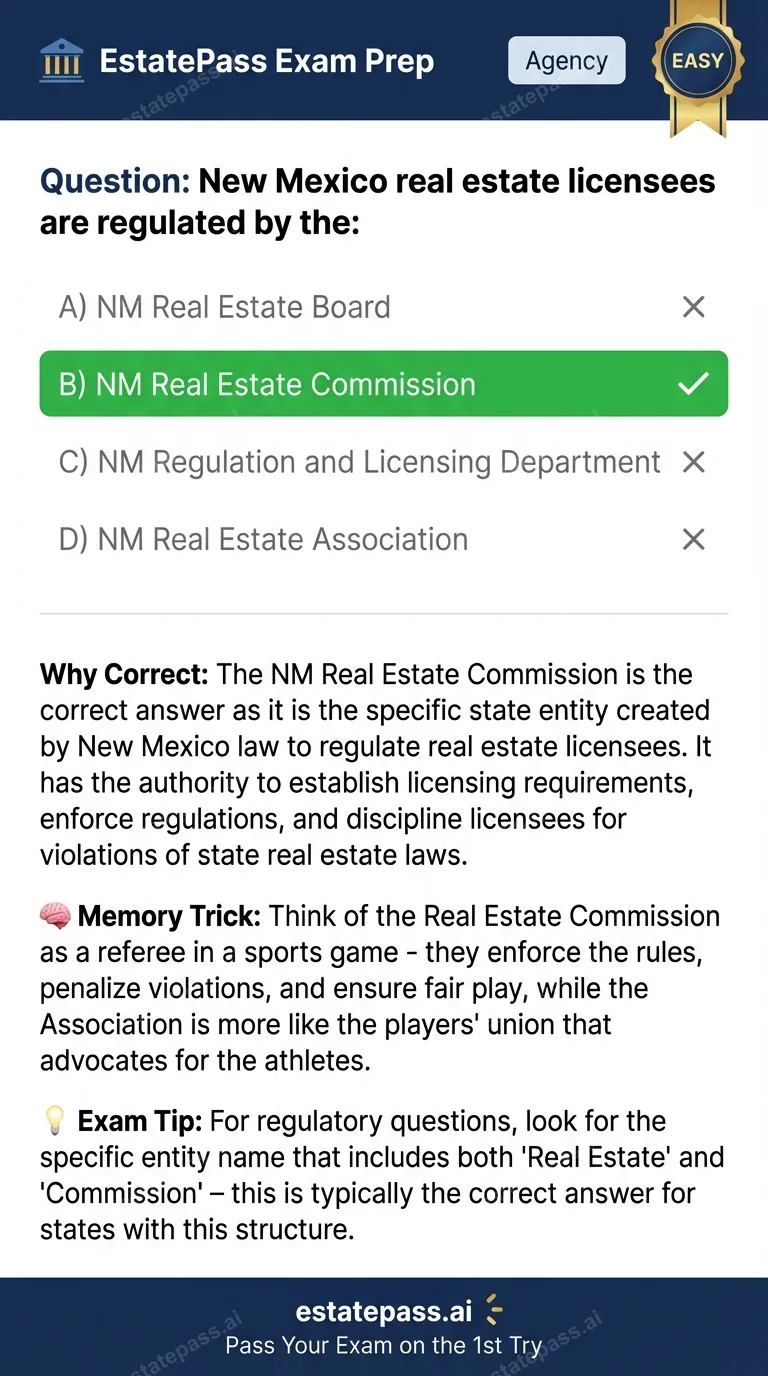Click the EASY difficulty badge ribbon
Image resolution: width=768 pixels, height=1376 pixels.
tap(697, 60)
